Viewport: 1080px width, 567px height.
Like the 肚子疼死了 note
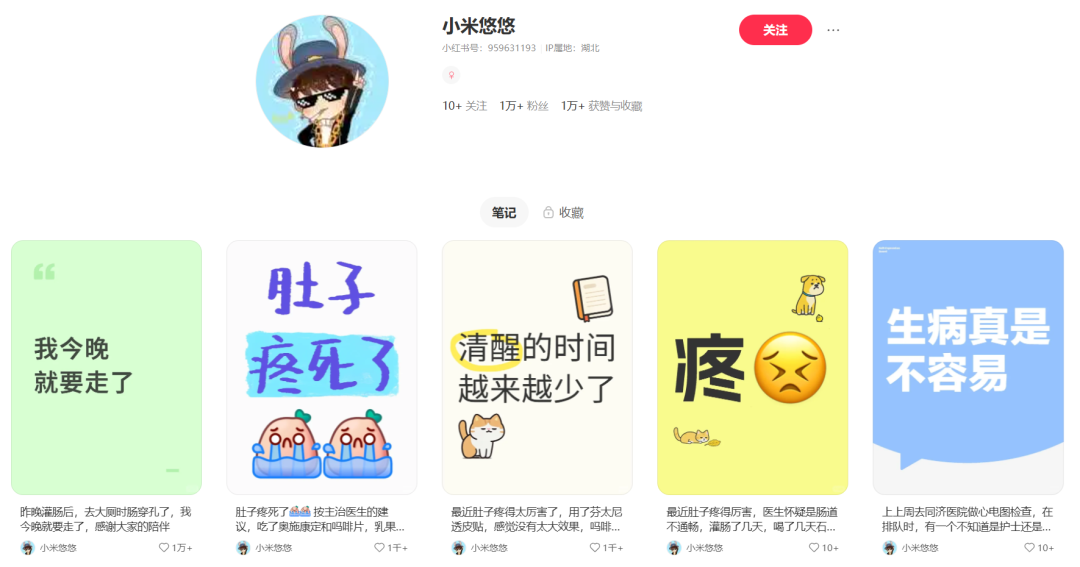point(380,548)
